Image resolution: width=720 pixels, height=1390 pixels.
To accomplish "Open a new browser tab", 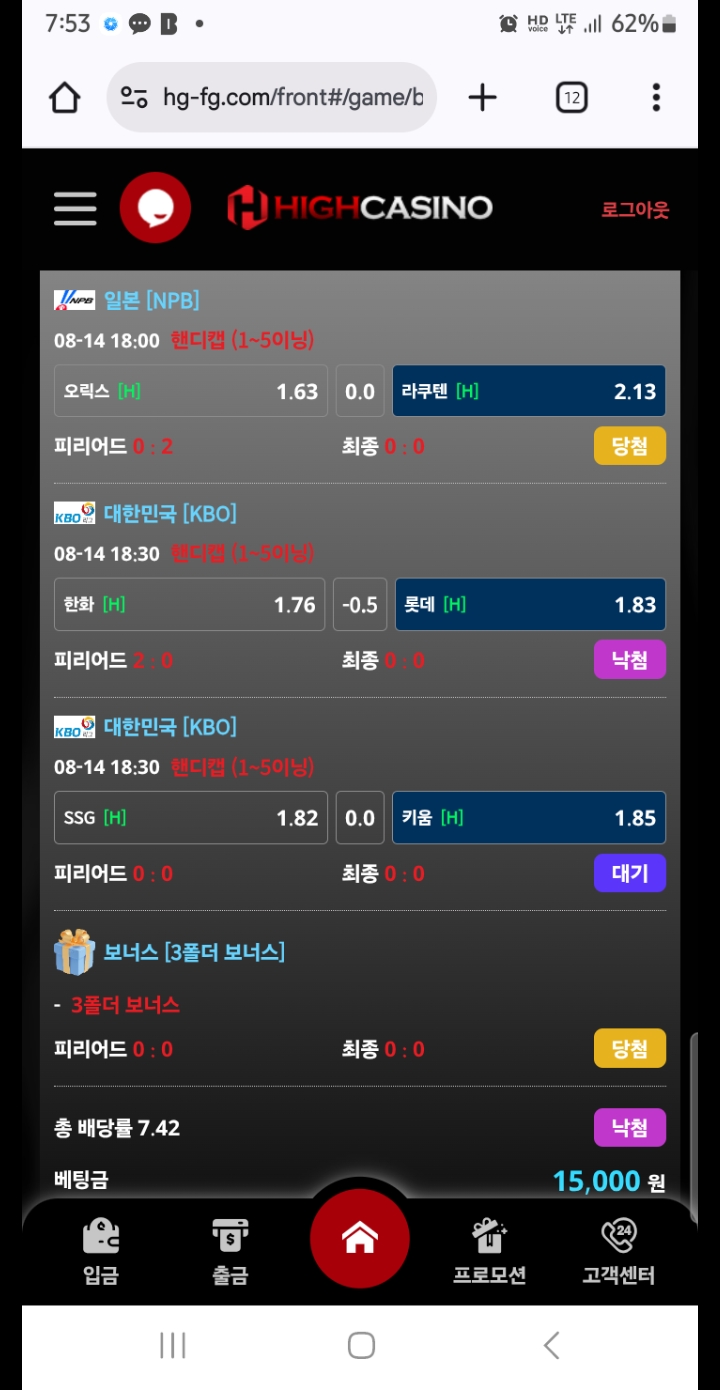I will pyautogui.click(x=482, y=97).
